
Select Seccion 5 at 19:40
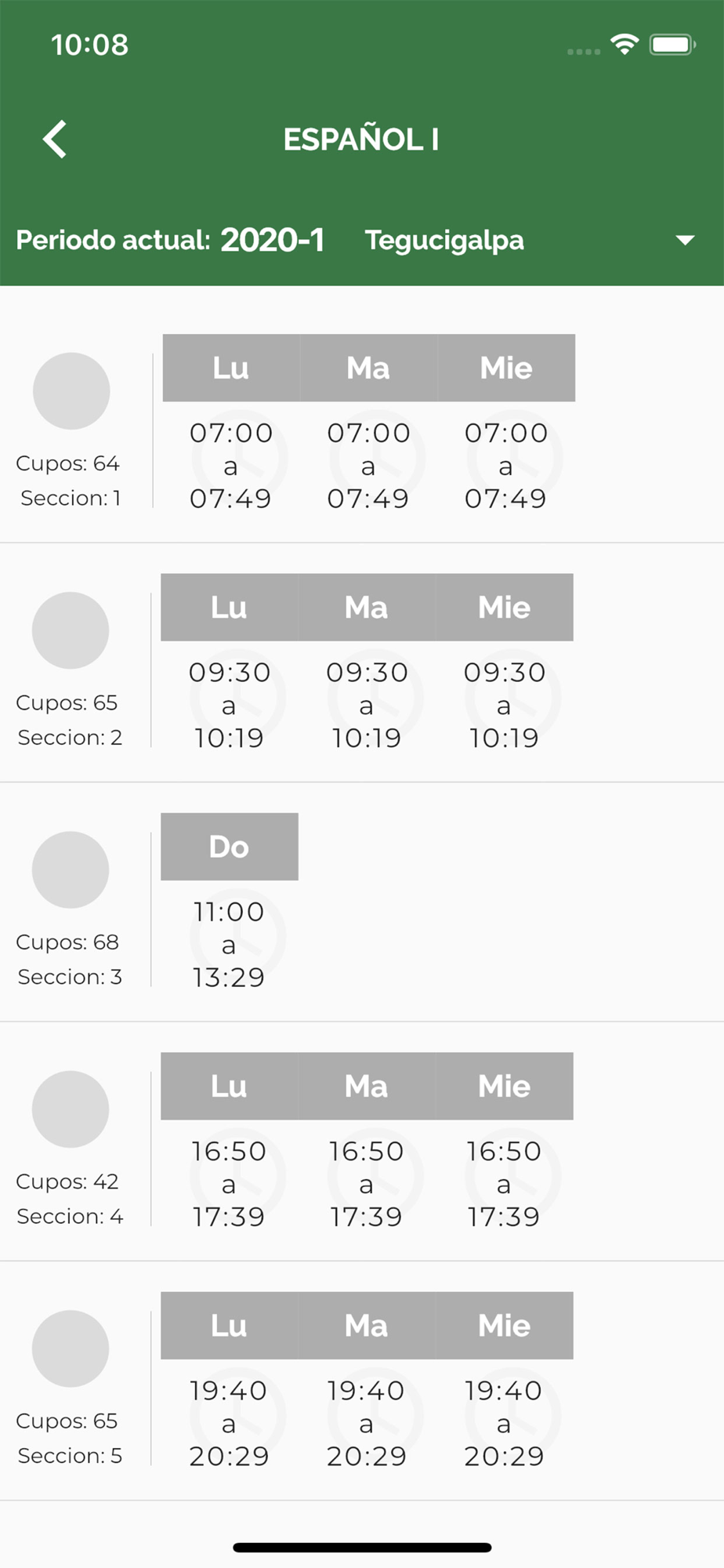(362, 1381)
